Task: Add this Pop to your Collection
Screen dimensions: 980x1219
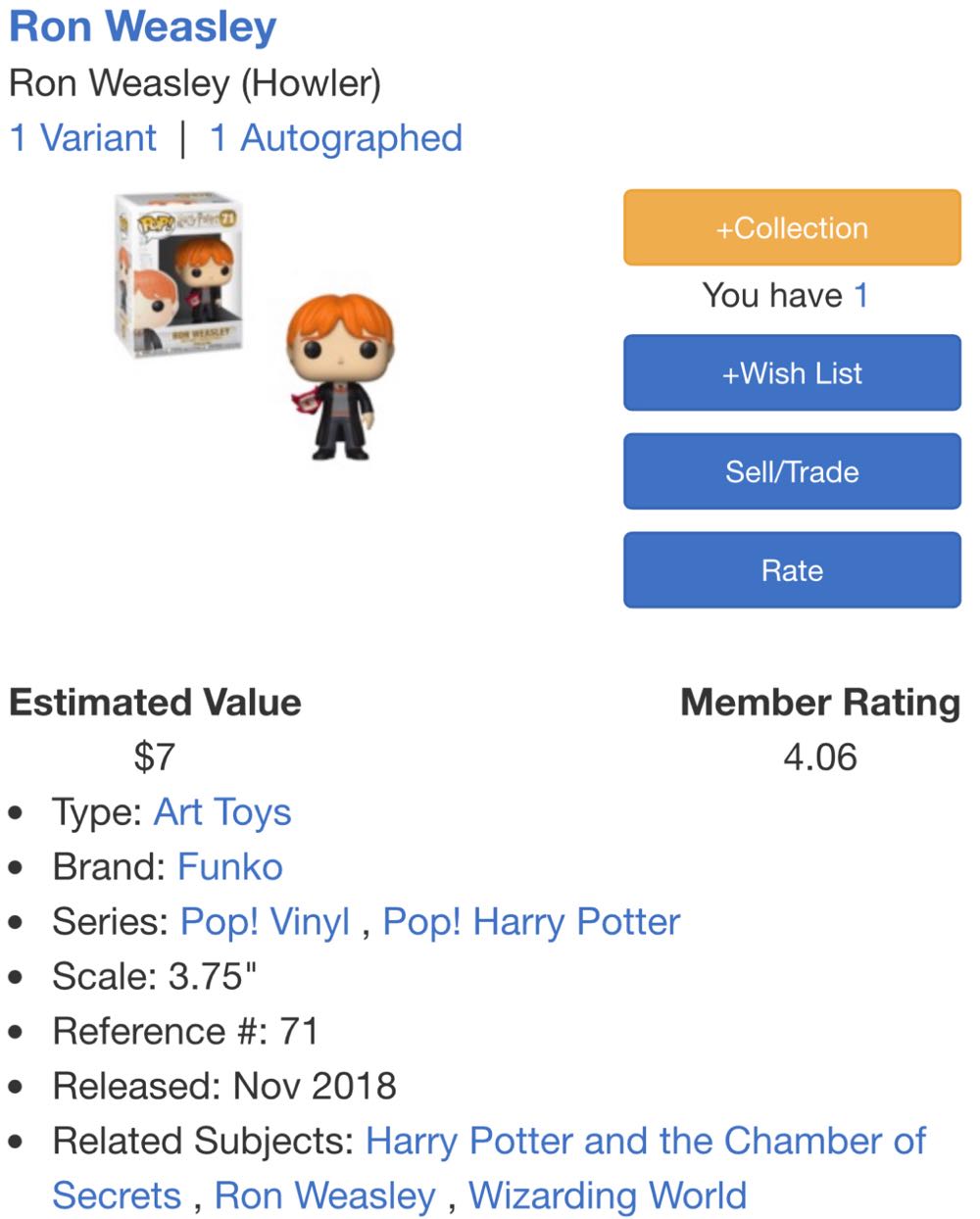Action: [x=791, y=227]
